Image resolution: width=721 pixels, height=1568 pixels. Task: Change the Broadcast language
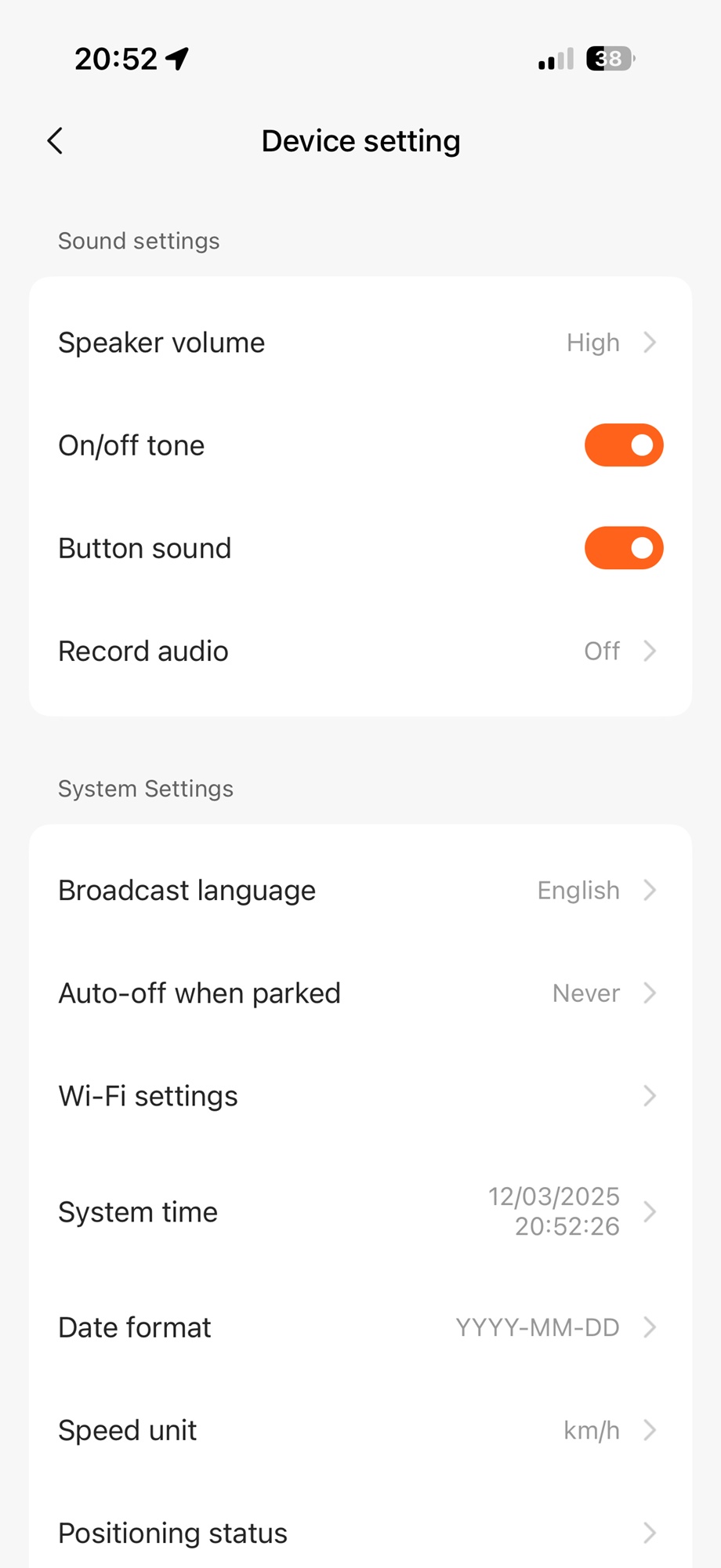(x=360, y=891)
